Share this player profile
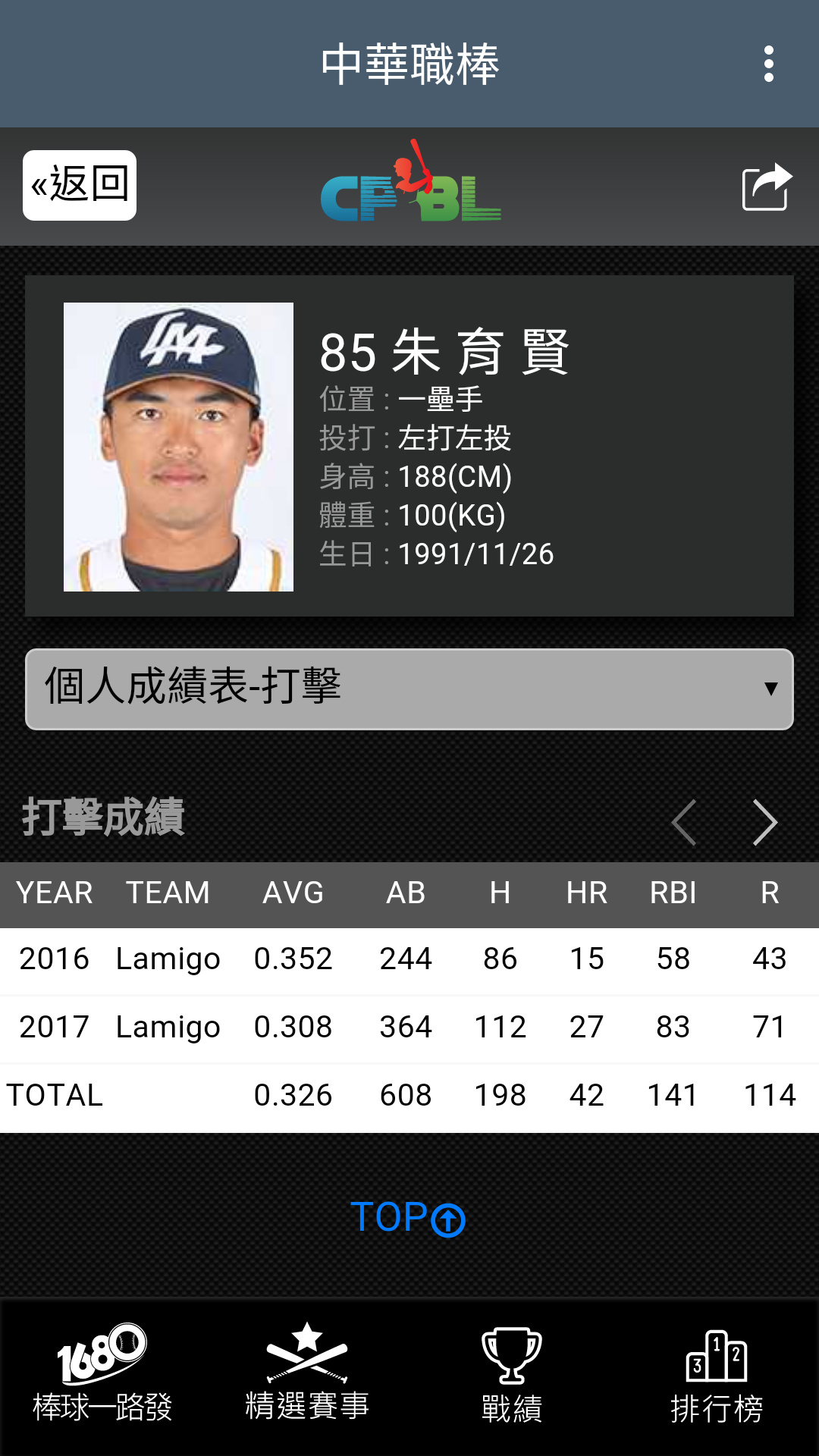This screenshot has height=1456, width=819. click(766, 187)
